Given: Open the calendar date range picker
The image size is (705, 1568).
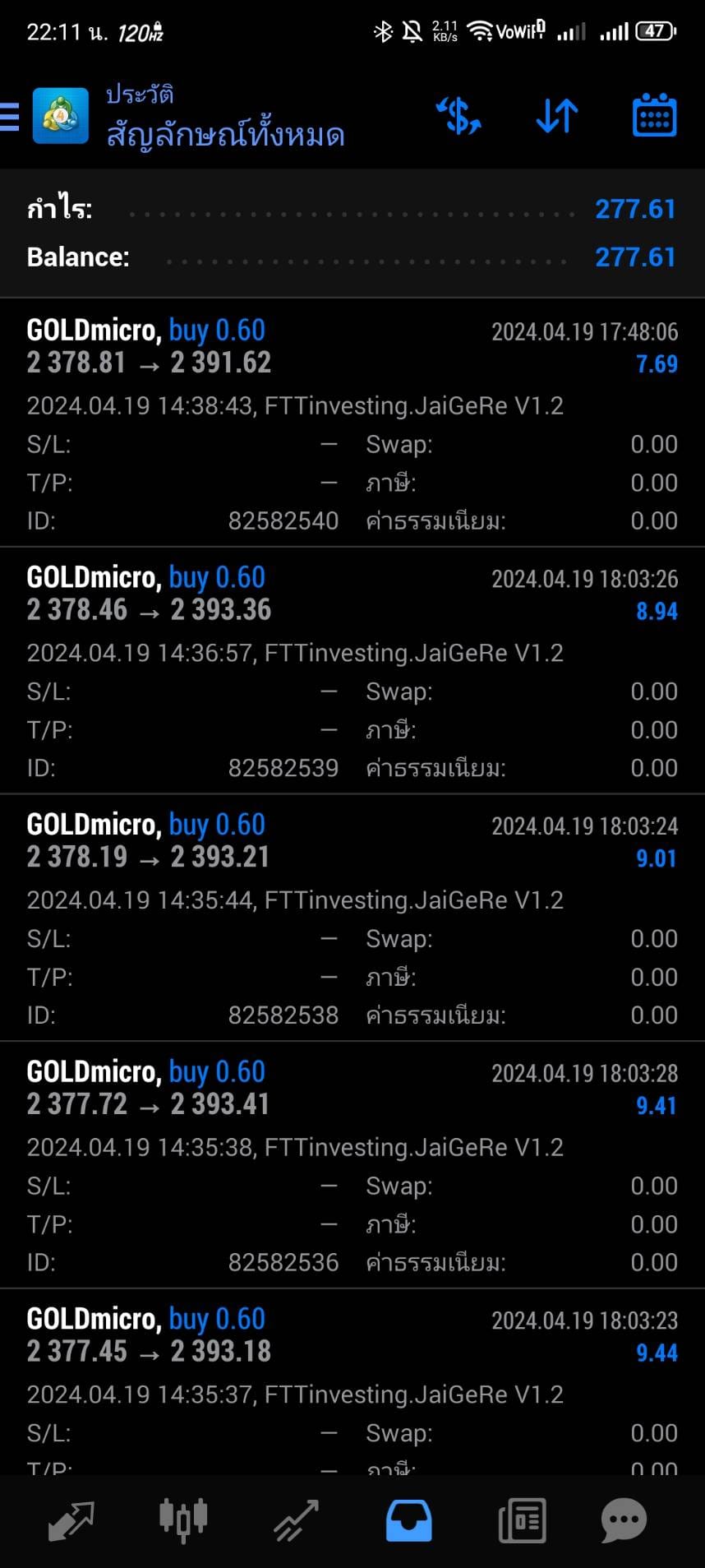Looking at the screenshot, I should pos(655,115).
